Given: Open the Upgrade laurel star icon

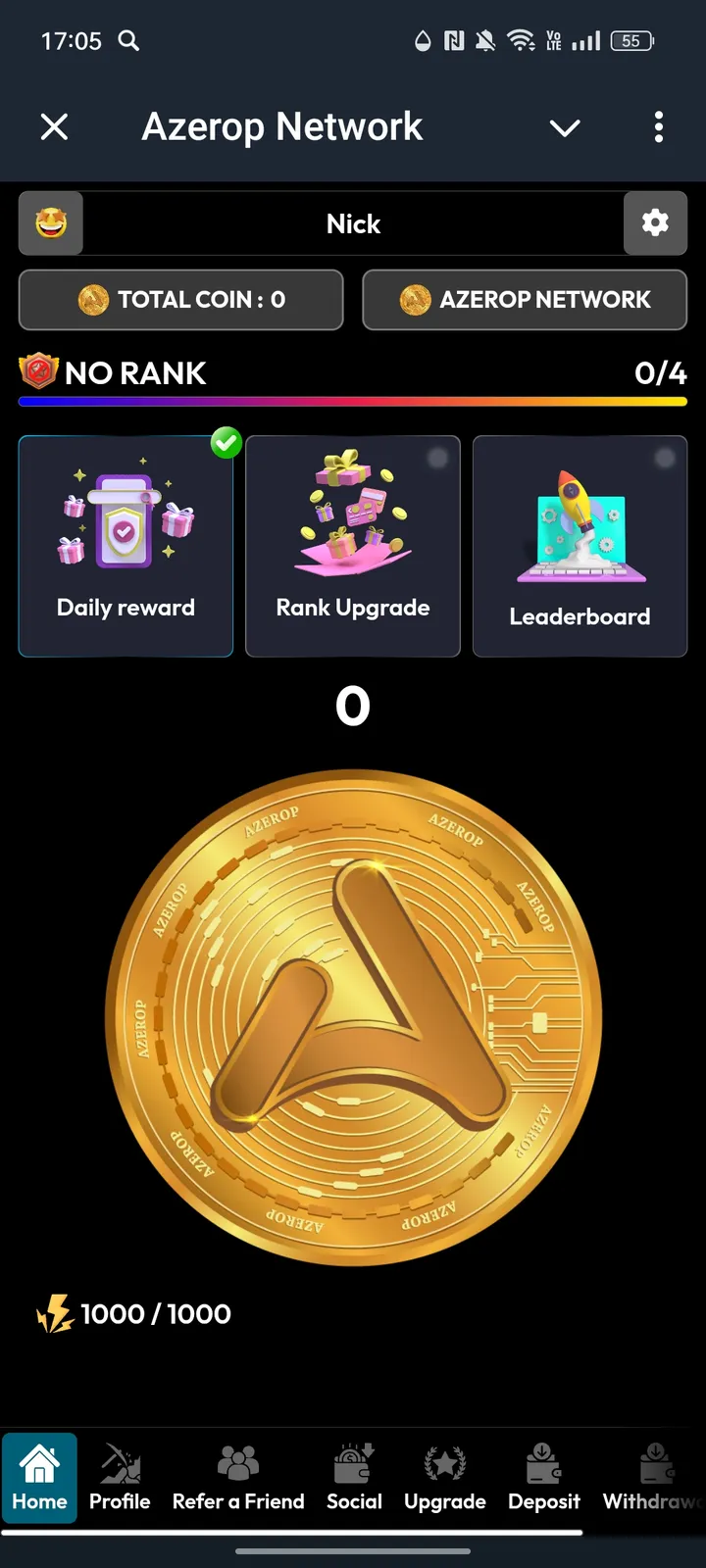Looking at the screenshot, I should [x=444, y=1460].
